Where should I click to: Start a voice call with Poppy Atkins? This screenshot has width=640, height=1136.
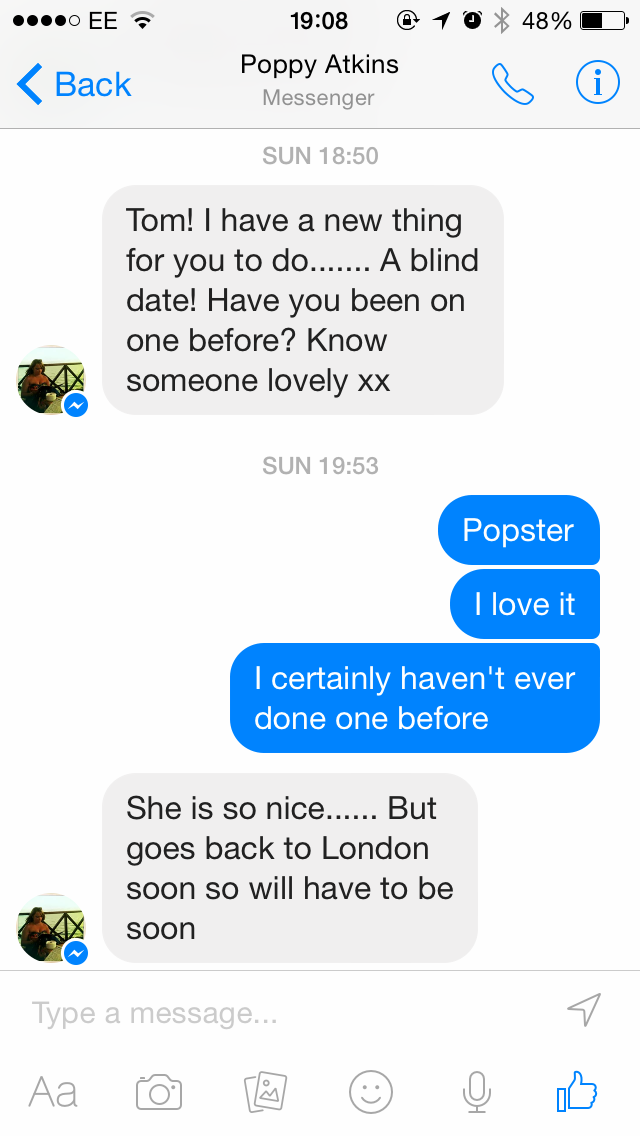click(x=513, y=85)
